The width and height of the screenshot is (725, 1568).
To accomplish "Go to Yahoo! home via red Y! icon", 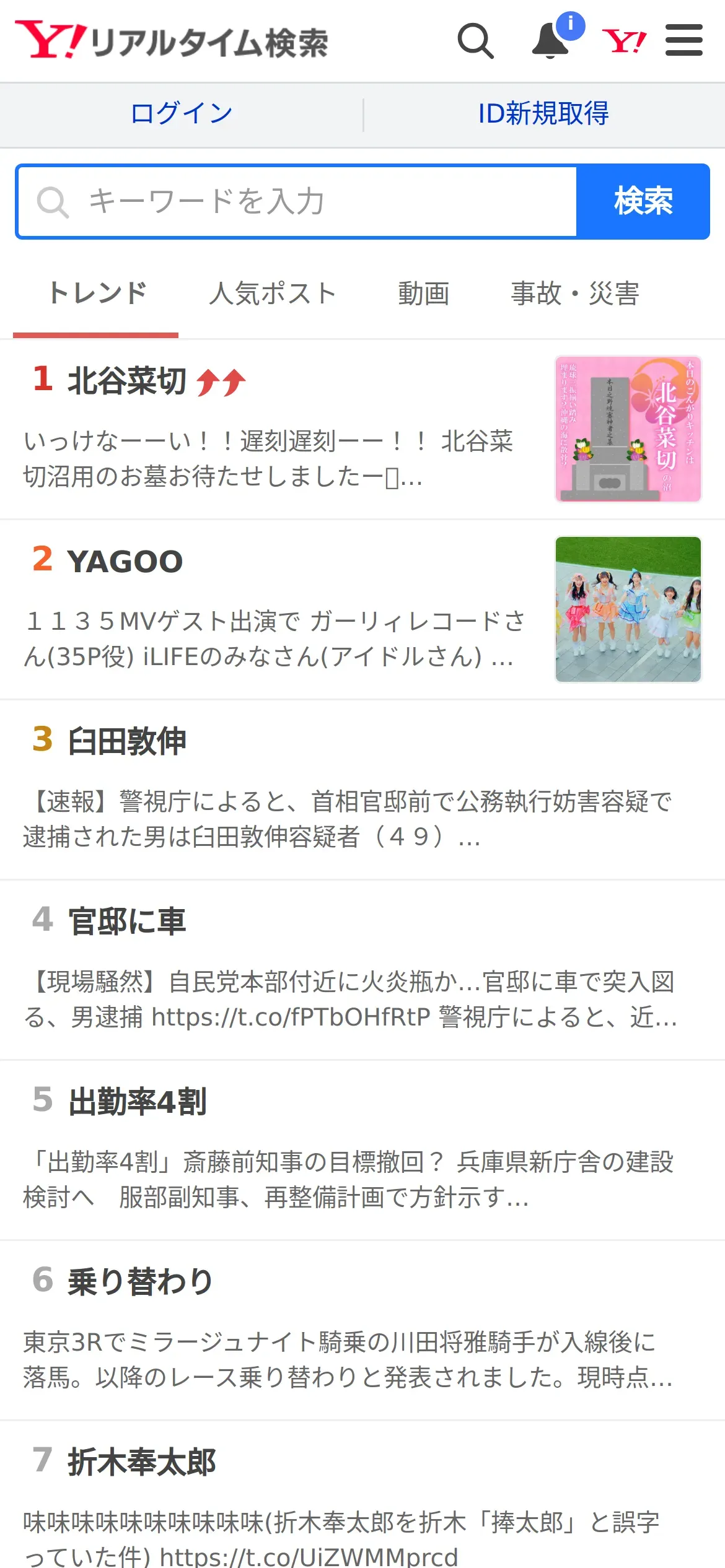I will (x=624, y=41).
